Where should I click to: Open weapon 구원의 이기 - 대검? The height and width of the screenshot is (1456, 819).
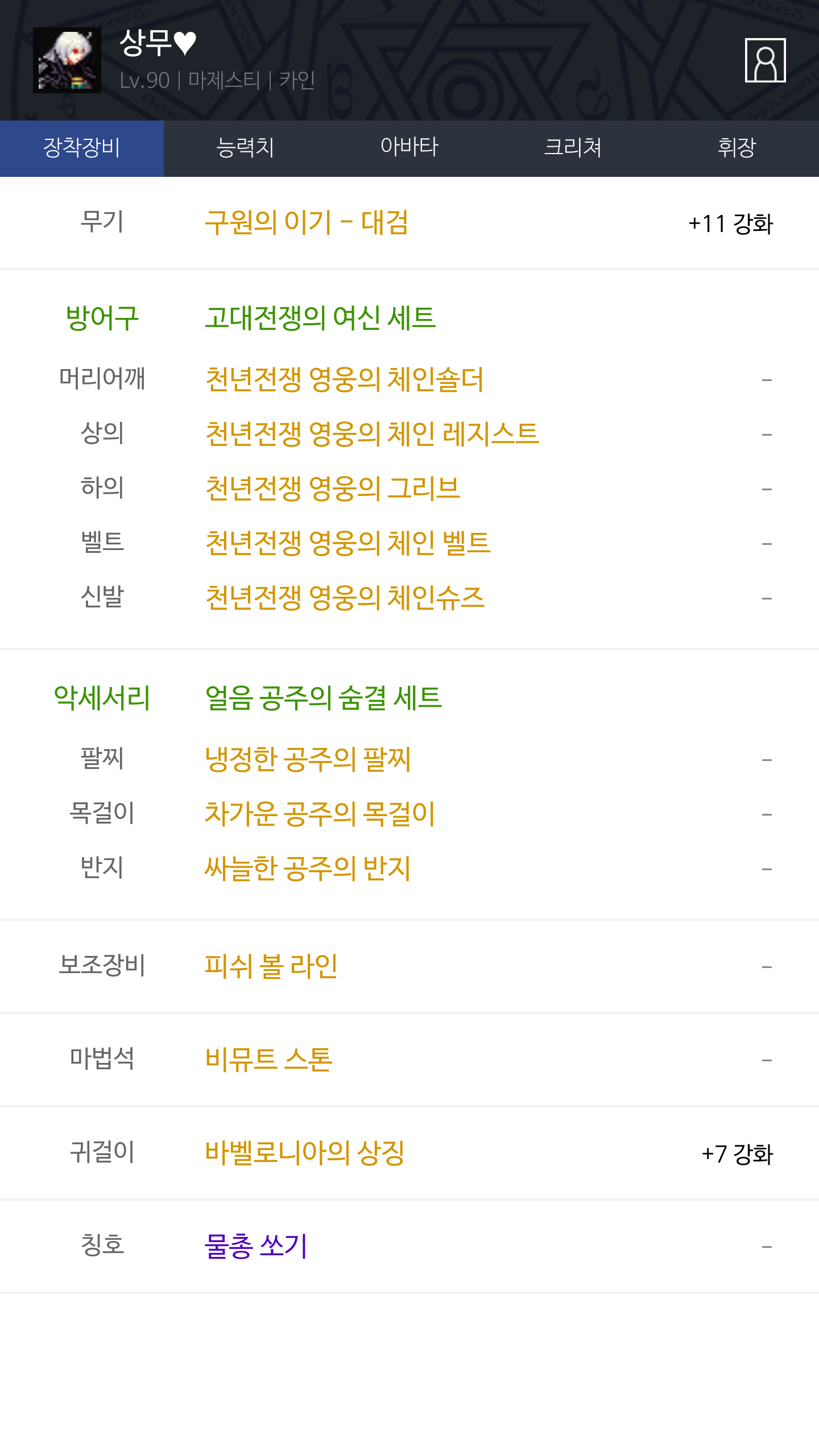[307, 222]
